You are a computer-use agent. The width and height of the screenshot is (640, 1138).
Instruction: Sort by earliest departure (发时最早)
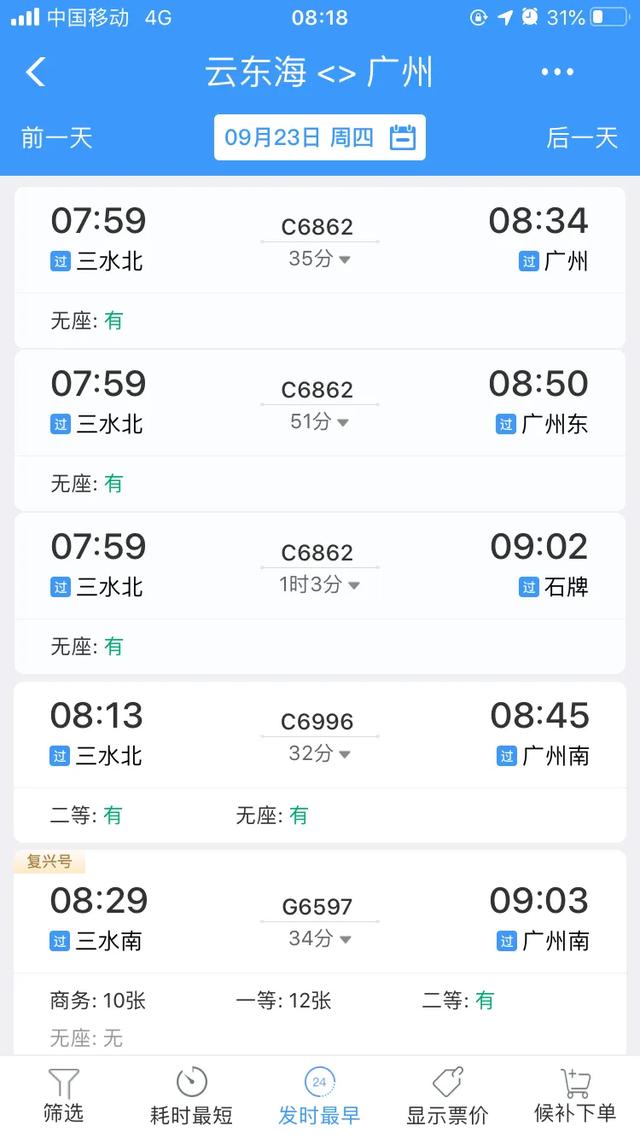319,1096
